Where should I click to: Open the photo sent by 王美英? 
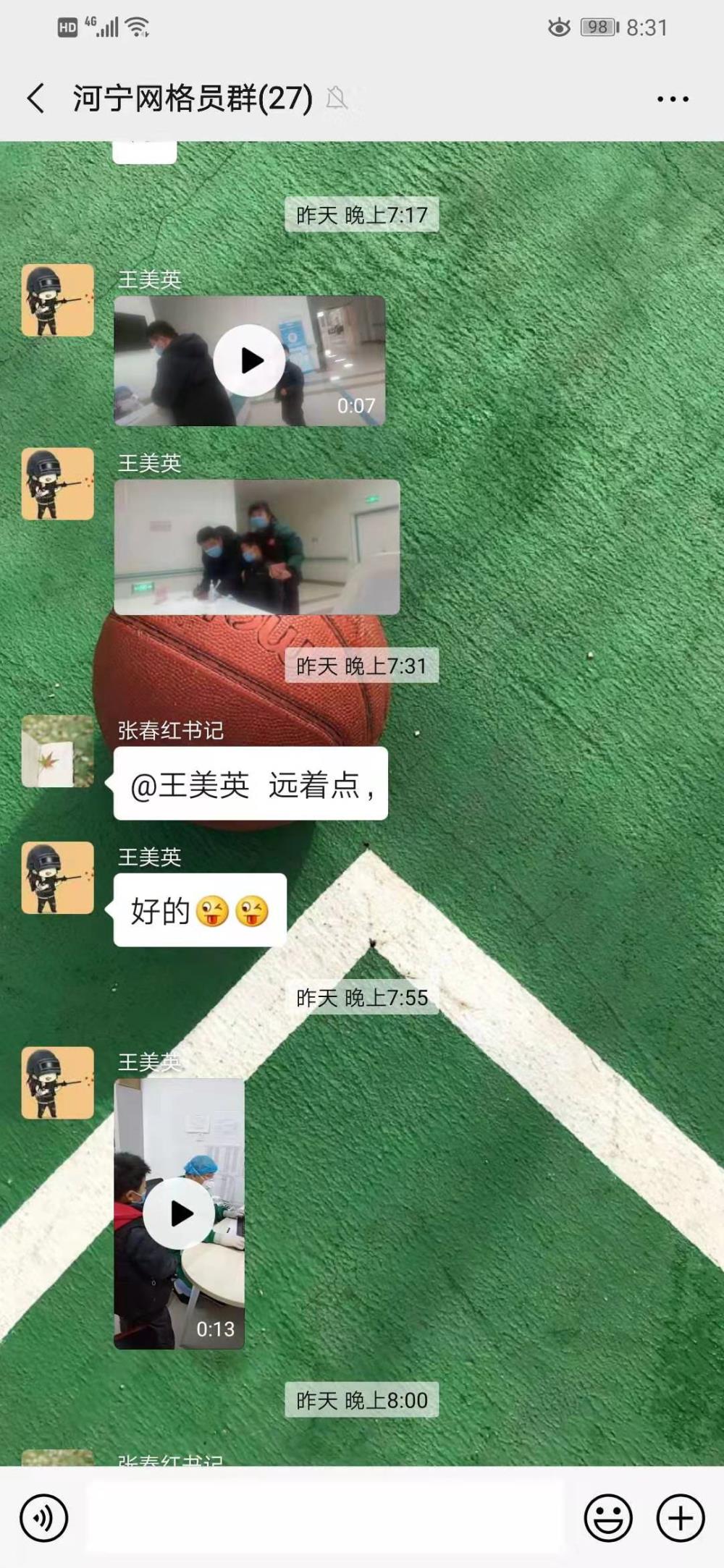[x=257, y=547]
